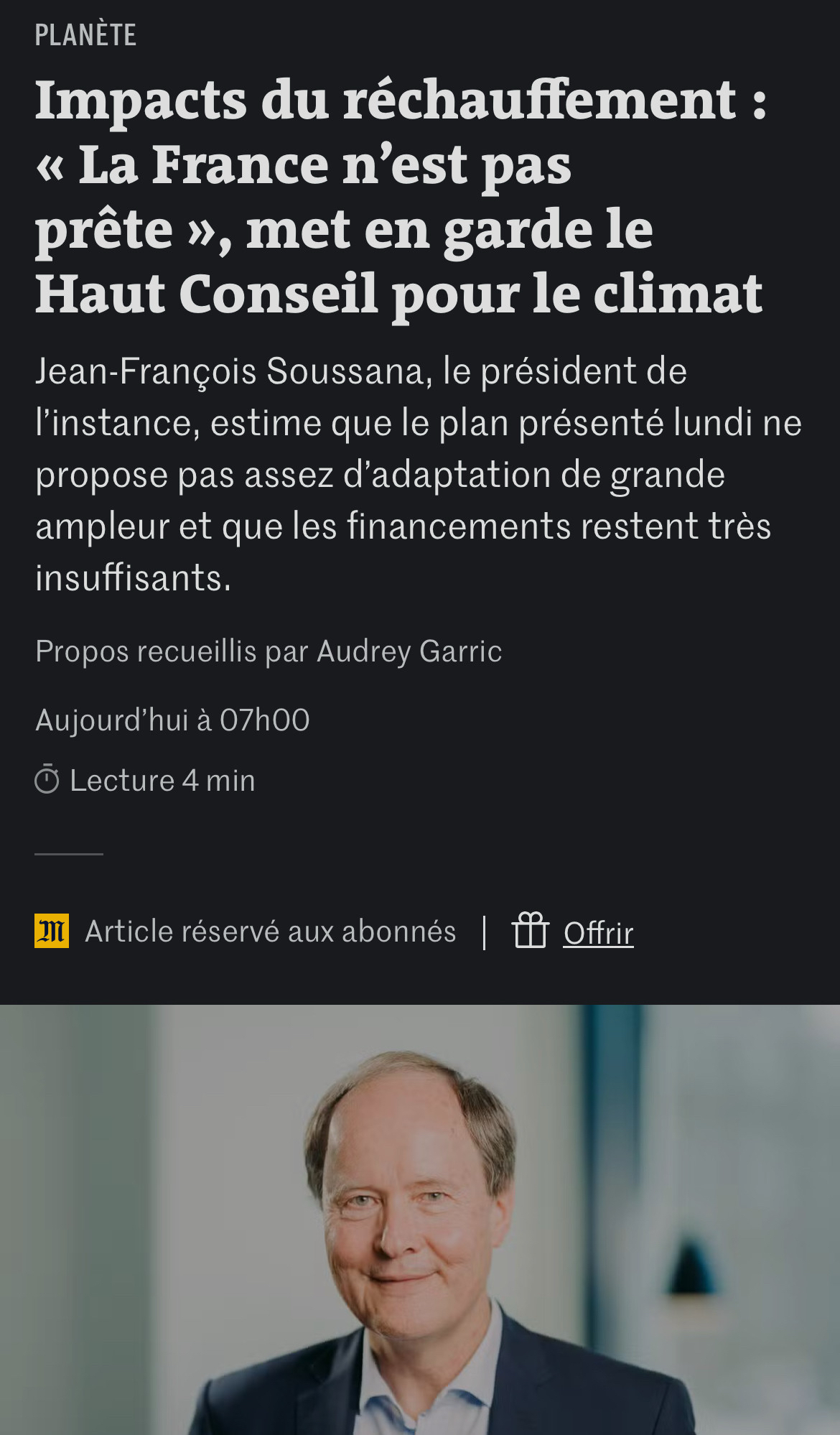Open author Audrey Garric's page

click(409, 651)
